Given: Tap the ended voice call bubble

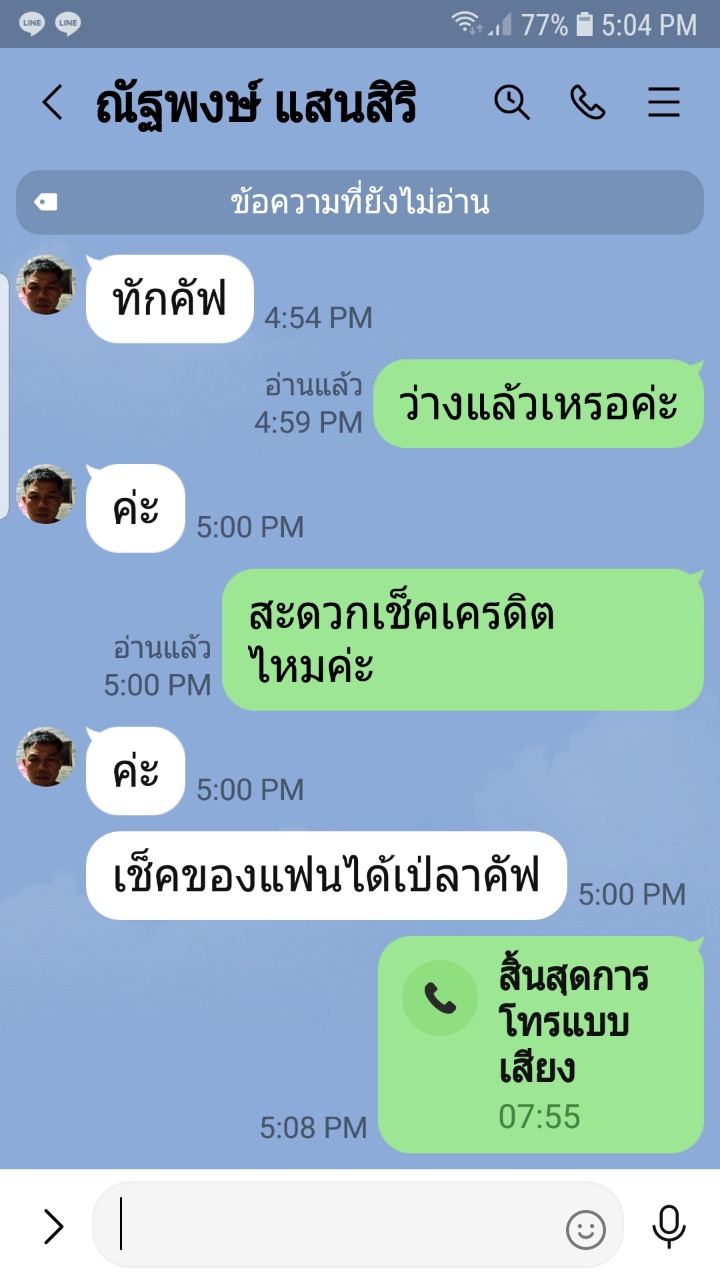Looking at the screenshot, I should click(540, 1044).
